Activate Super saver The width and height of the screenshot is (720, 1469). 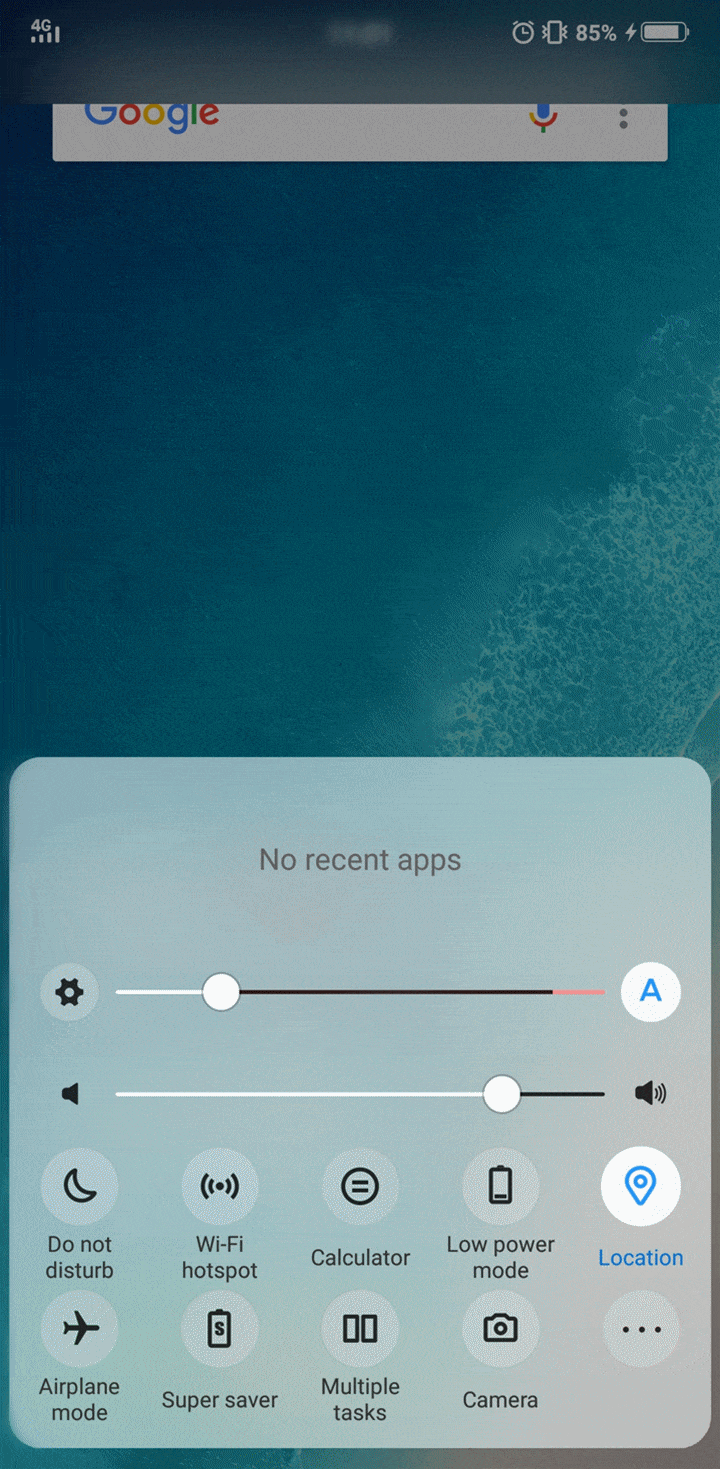pyautogui.click(x=220, y=1328)
